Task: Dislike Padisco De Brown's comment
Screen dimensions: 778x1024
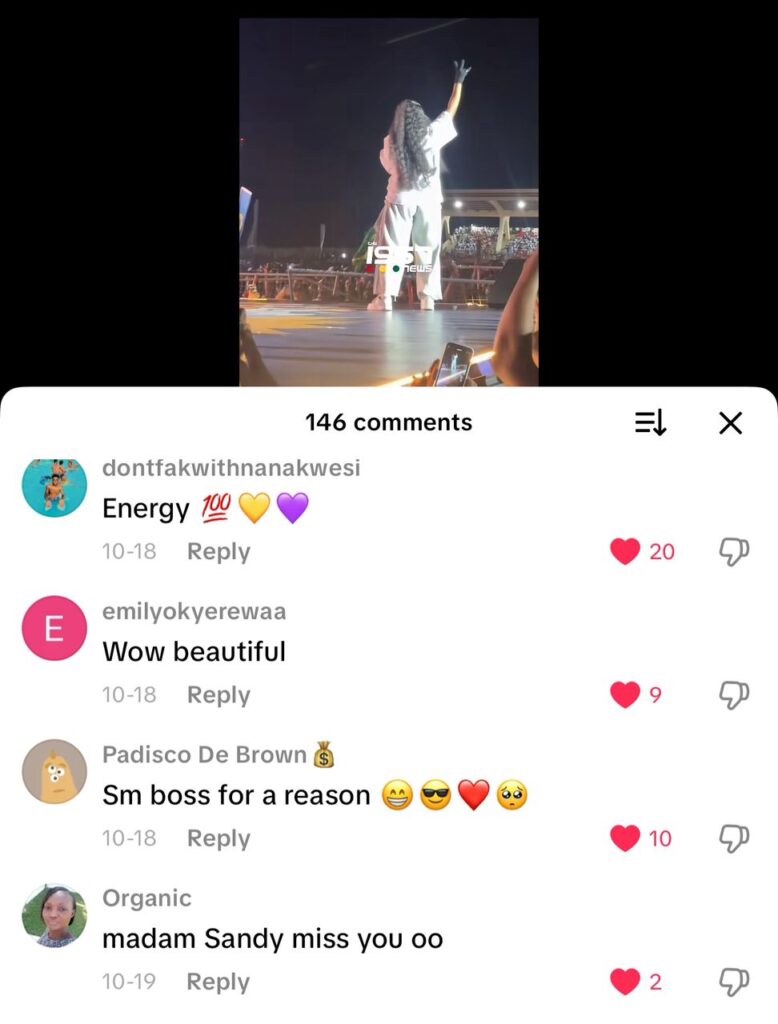Action: [734, 838]
